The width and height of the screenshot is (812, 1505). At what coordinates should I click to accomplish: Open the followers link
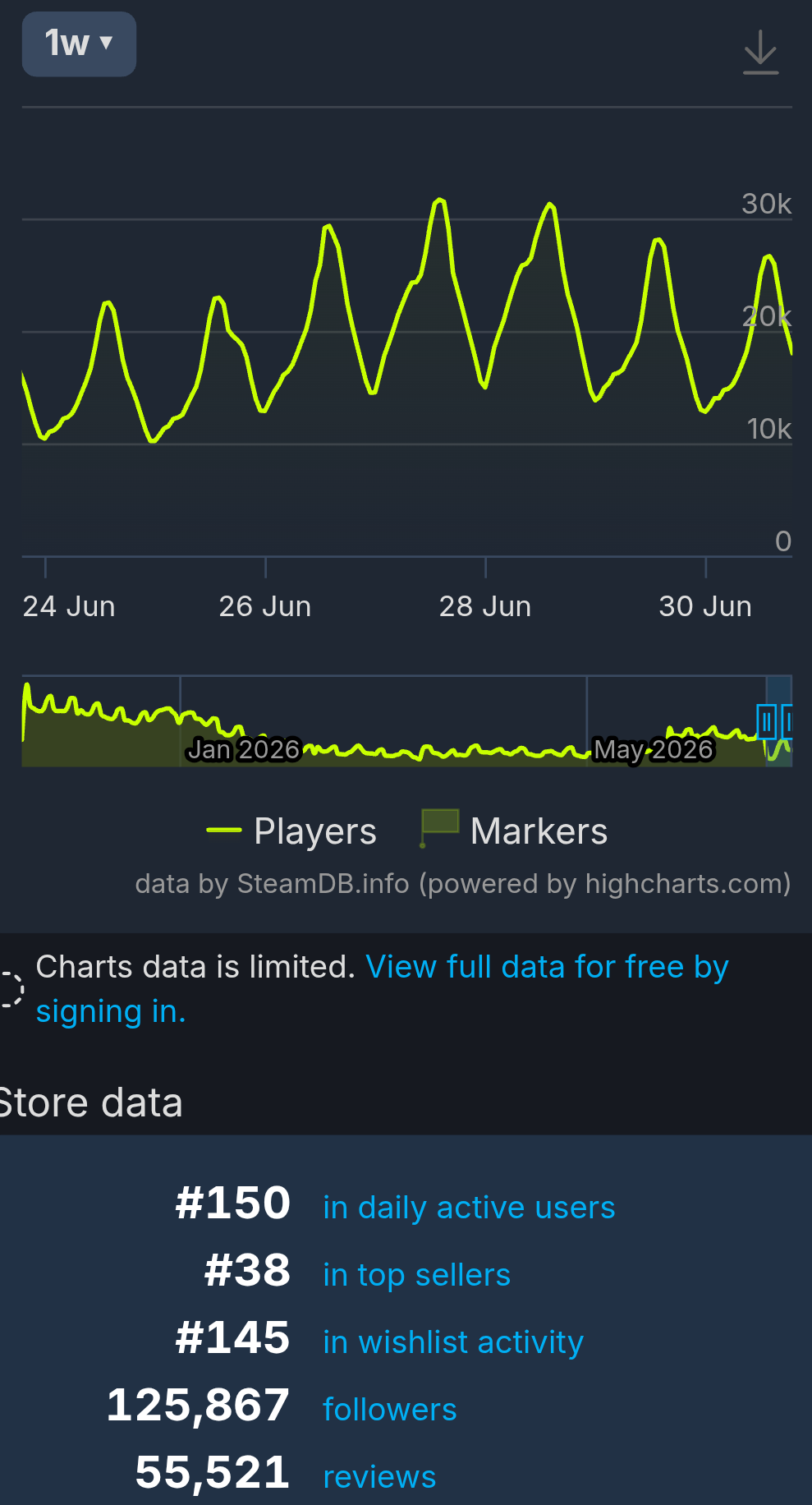(x=390, y=1410)
